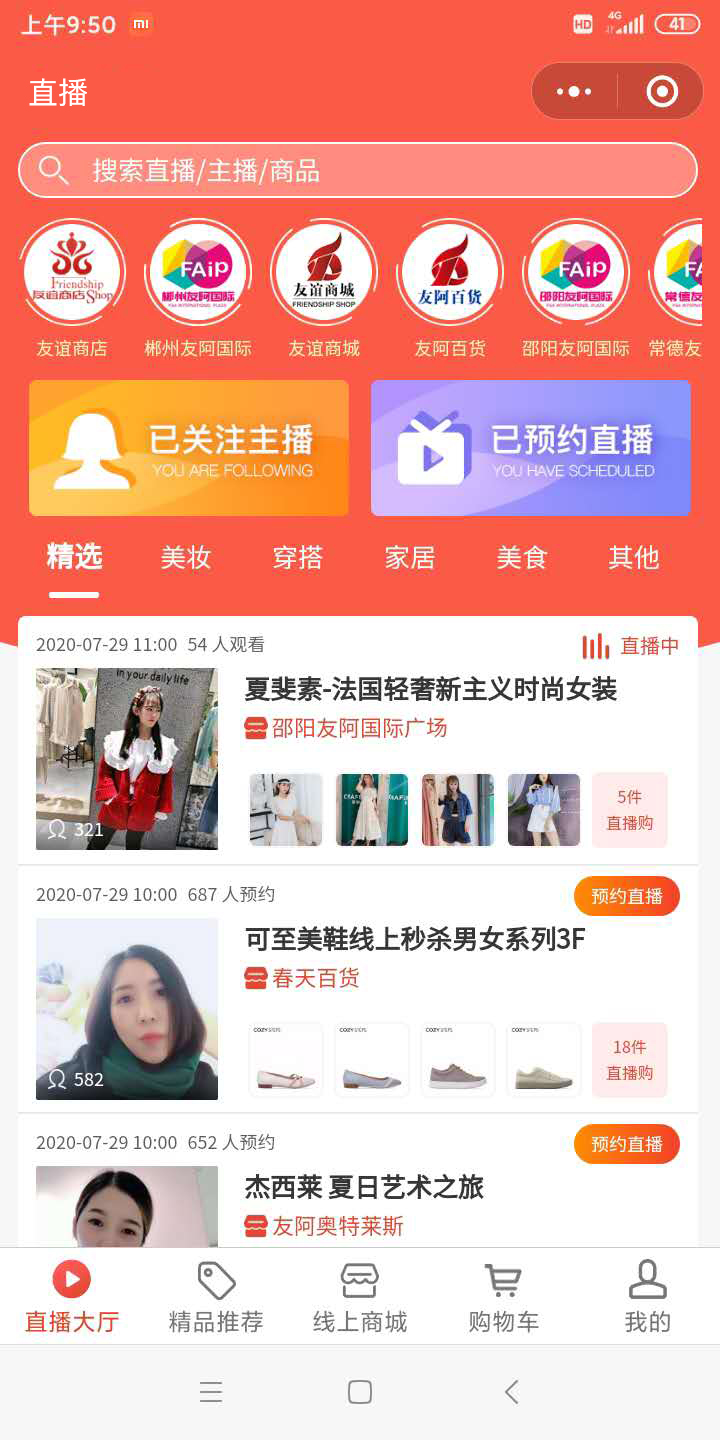Image resolution: width=720 pixels, height=1440 pixels.
Task: Tap the 预约直播 badge on 杰西莱 stream
Action: [626, 1143]
